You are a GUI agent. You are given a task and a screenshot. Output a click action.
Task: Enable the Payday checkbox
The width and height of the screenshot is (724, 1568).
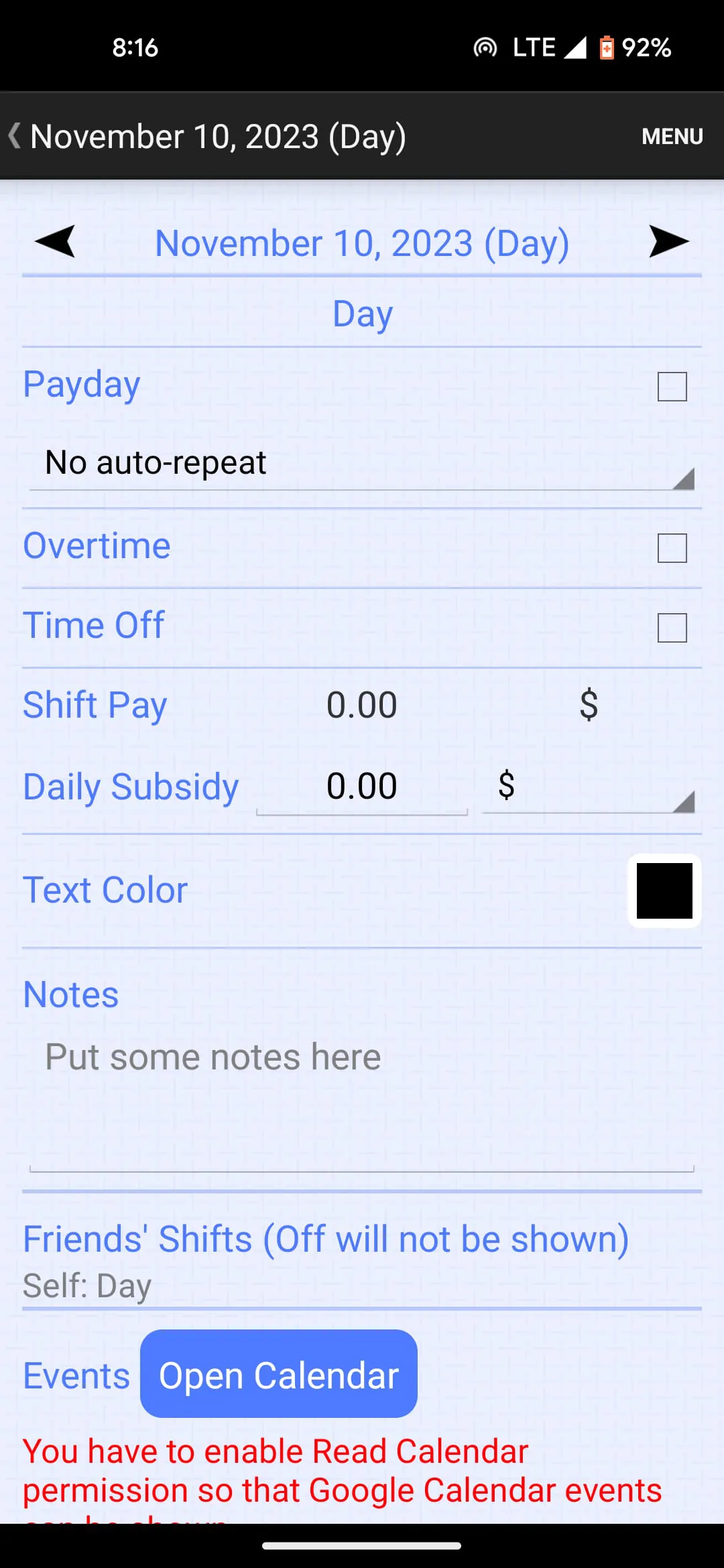pos(671,386)
